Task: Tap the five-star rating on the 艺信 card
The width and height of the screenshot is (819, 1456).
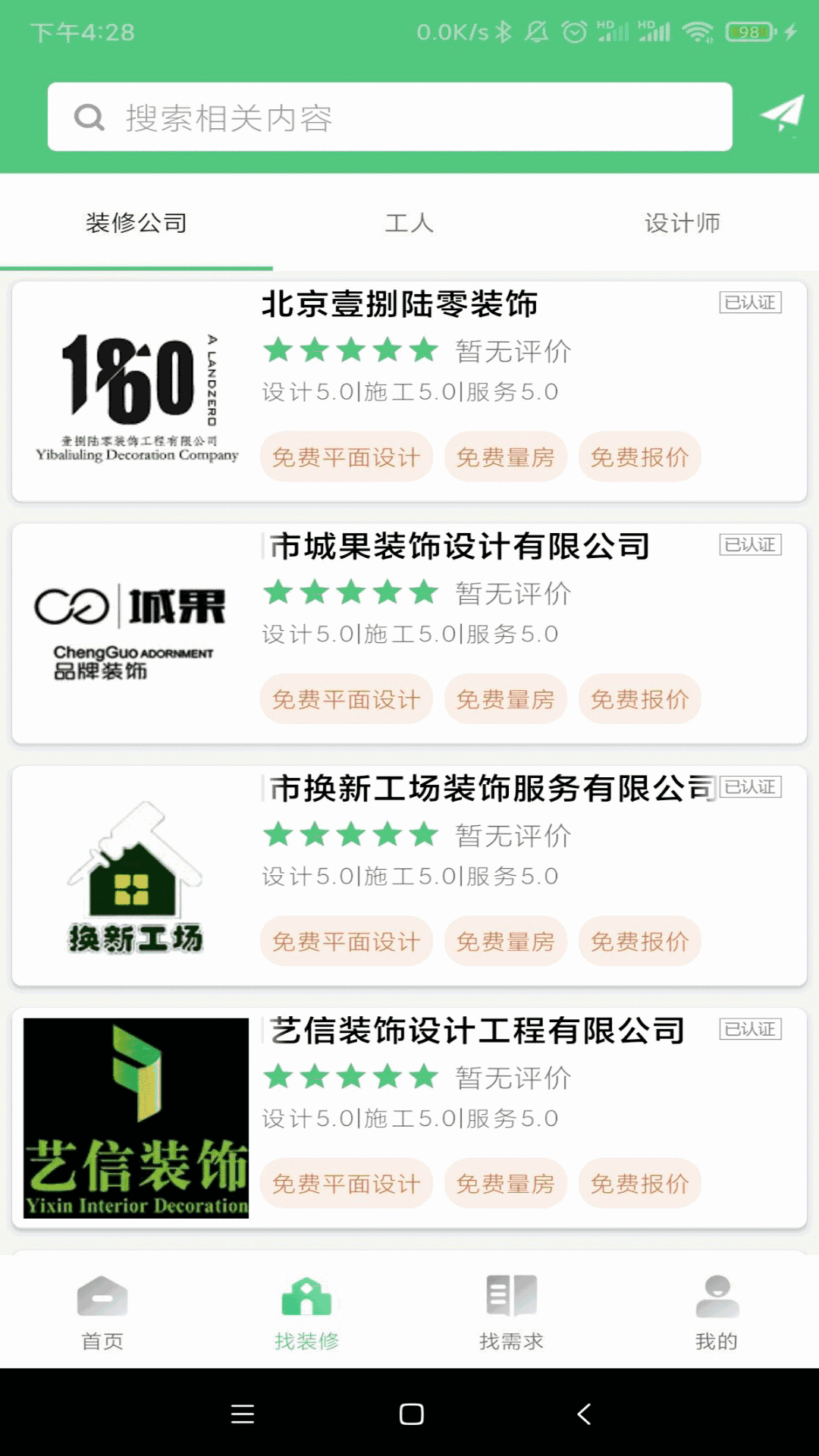Action: click(353, 1078)
